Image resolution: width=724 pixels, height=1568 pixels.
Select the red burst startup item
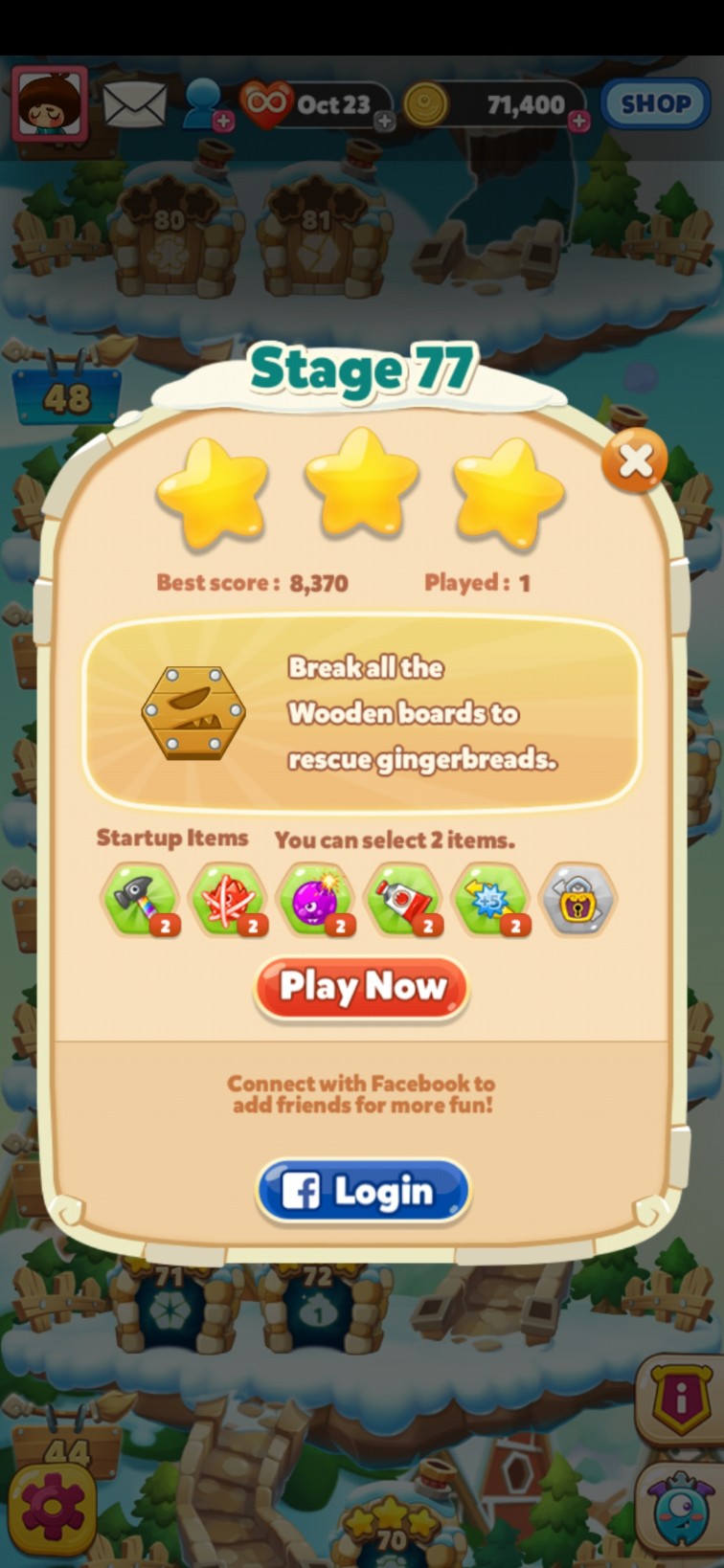228,898
